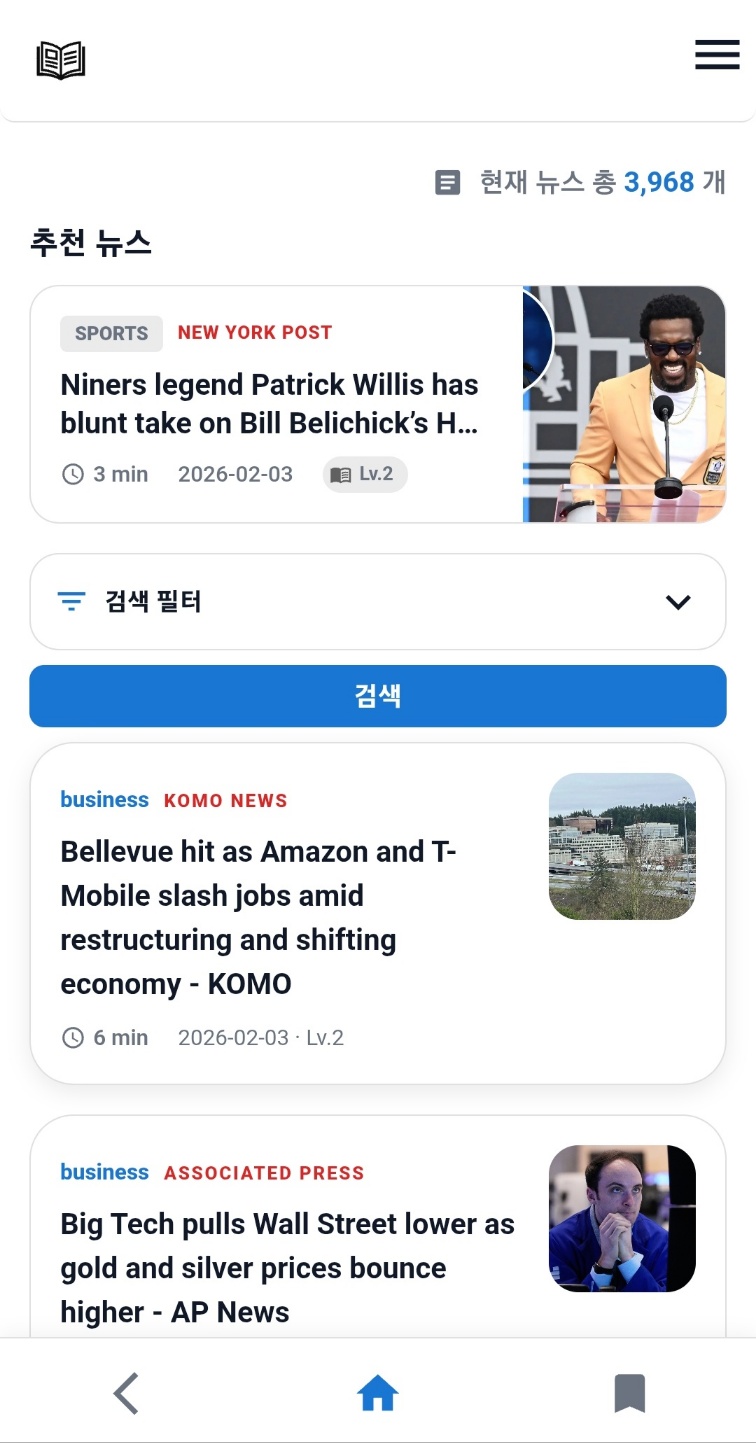Open the recommended Patrick Willis article

tap(270, 404)
